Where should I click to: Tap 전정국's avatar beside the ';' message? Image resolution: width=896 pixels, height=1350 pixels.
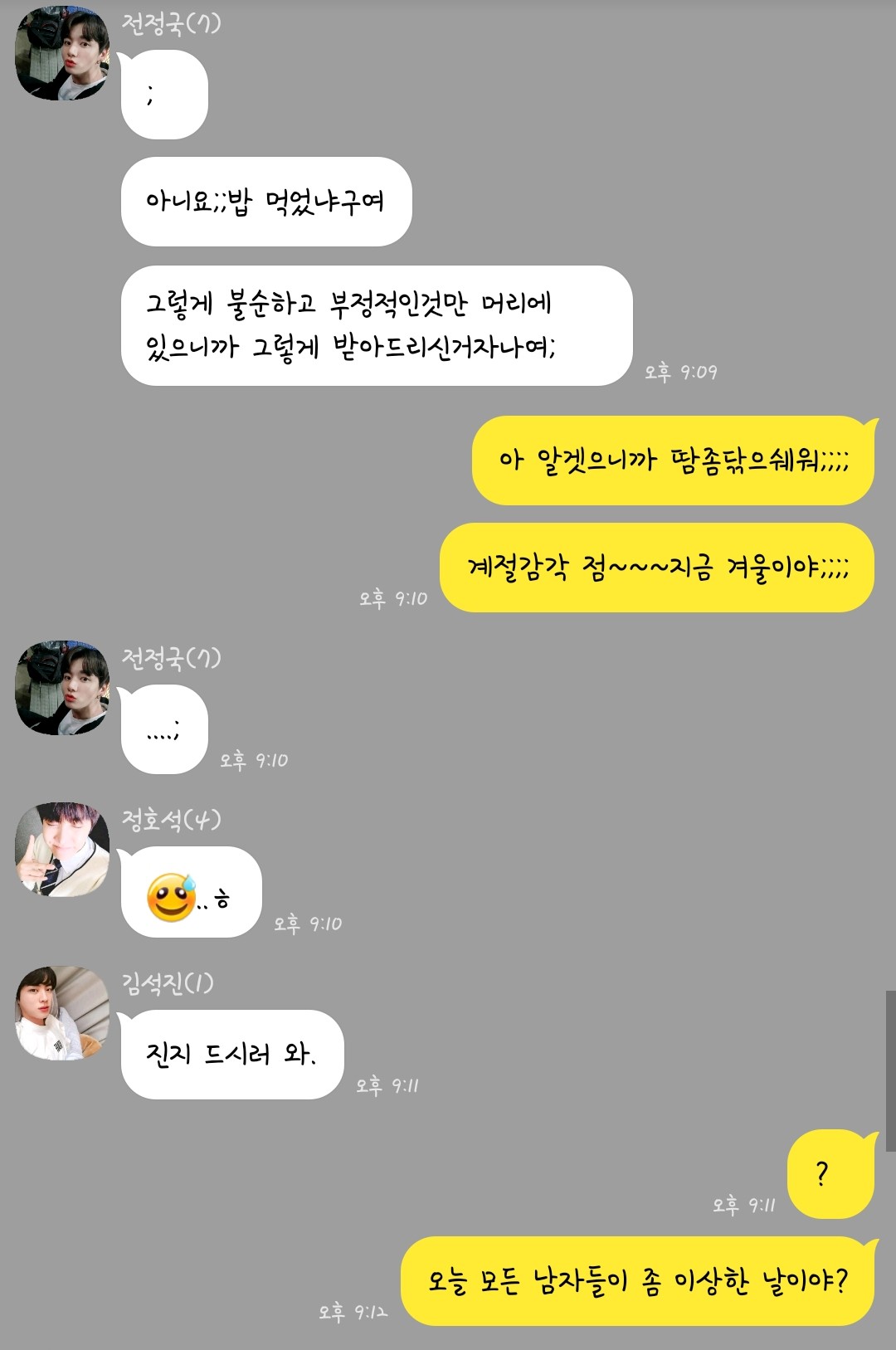click(x=62, y=54)
